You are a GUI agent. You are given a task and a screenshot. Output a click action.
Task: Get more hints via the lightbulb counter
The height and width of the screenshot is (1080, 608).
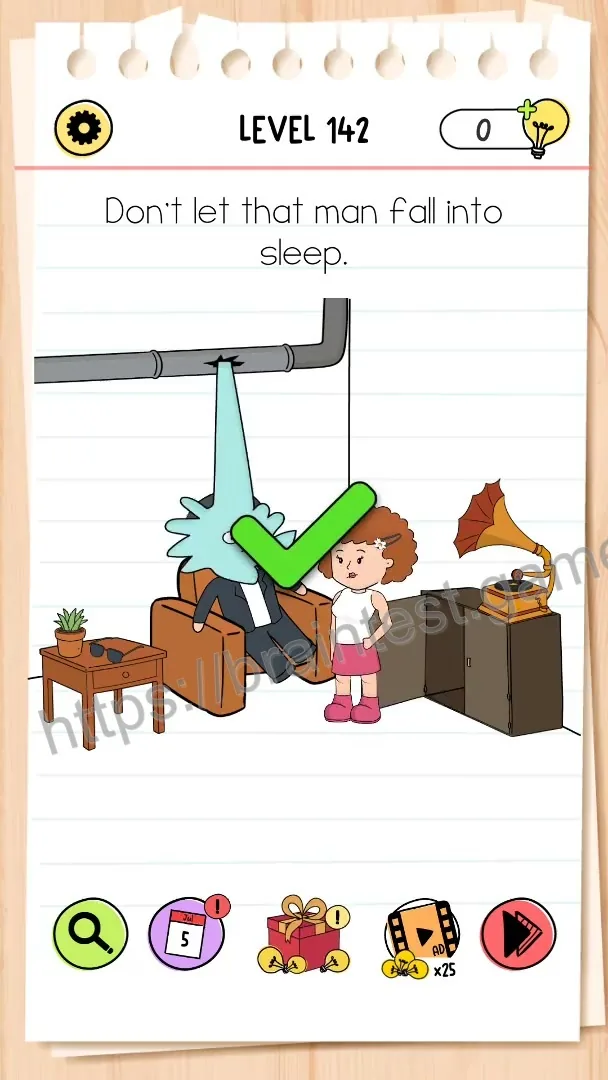click(x=505, y=128)
